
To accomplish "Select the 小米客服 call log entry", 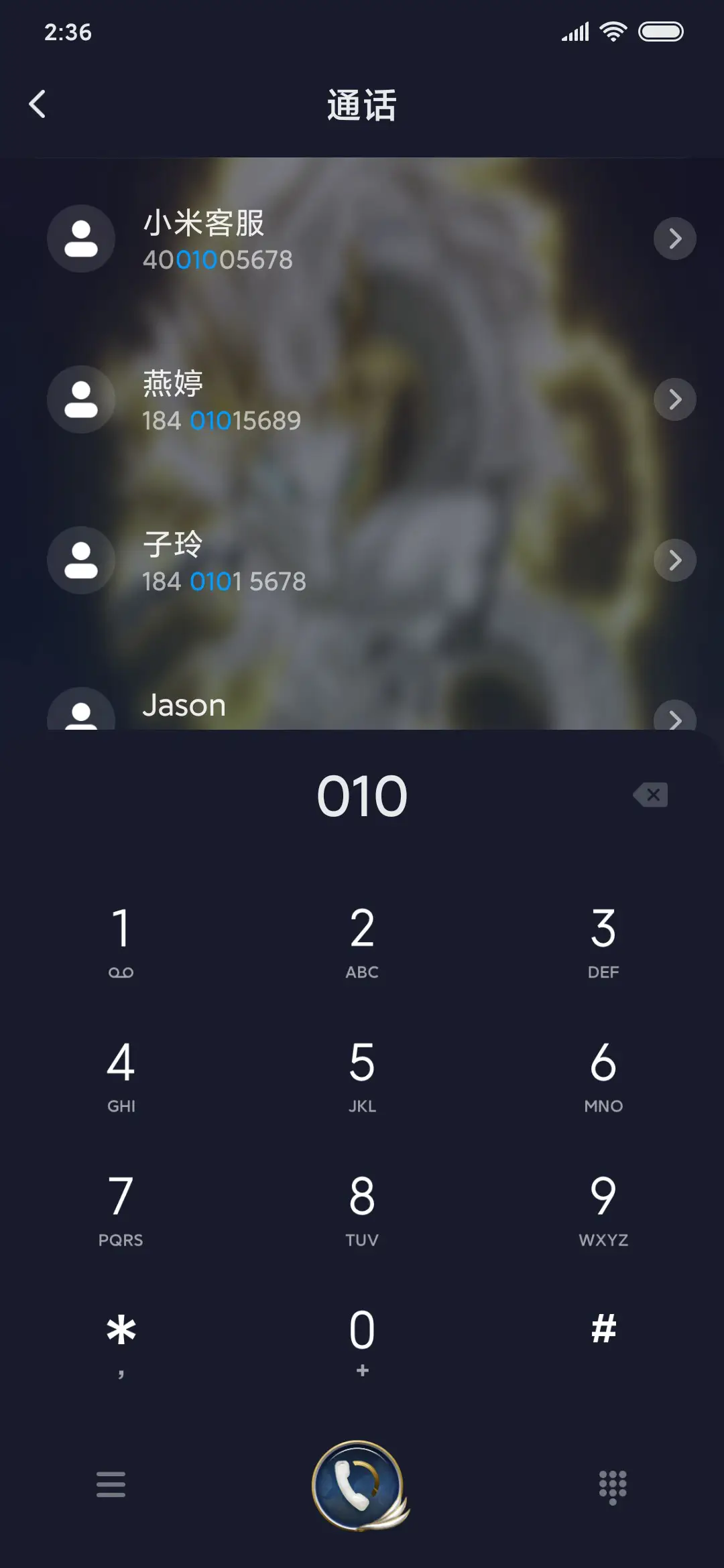I will point(302,239).
